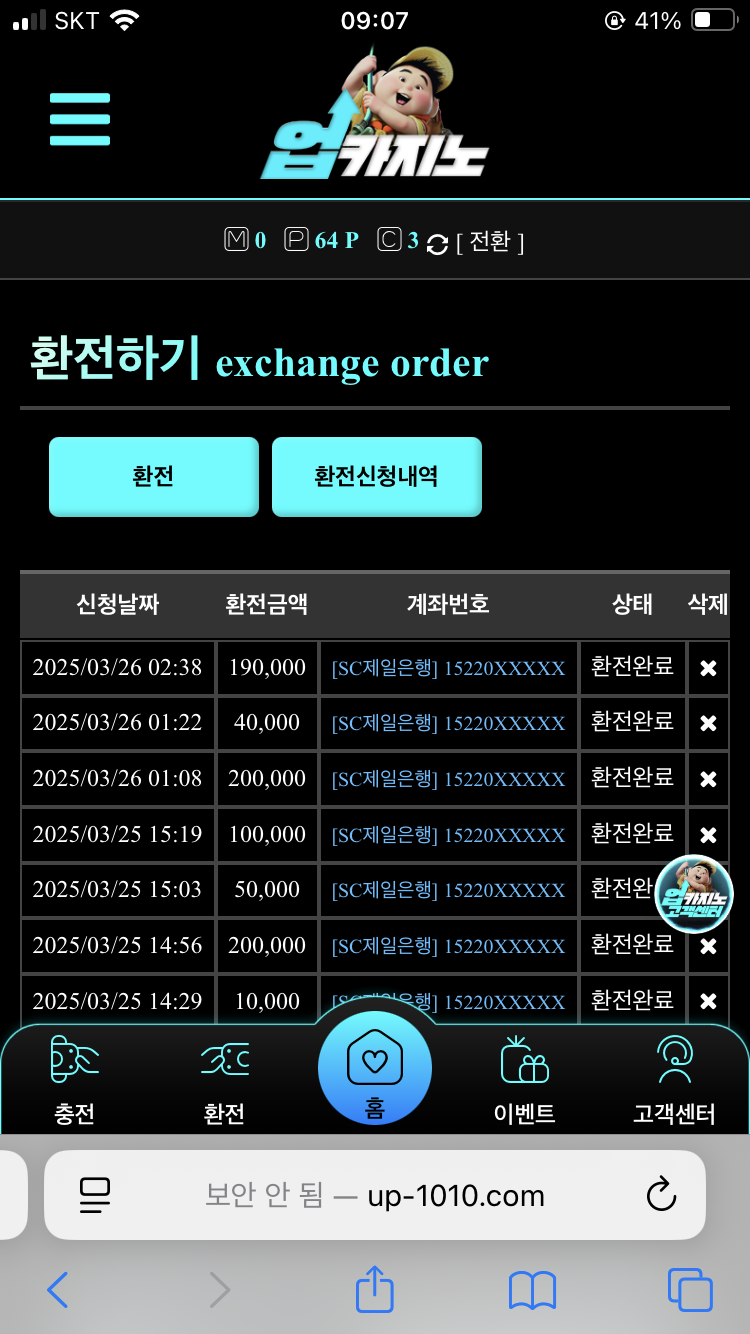Screen dimensions: 750x1334
Task: Delete the 2025/03/26 01:22 exchange entry
Action: [708, 723]
